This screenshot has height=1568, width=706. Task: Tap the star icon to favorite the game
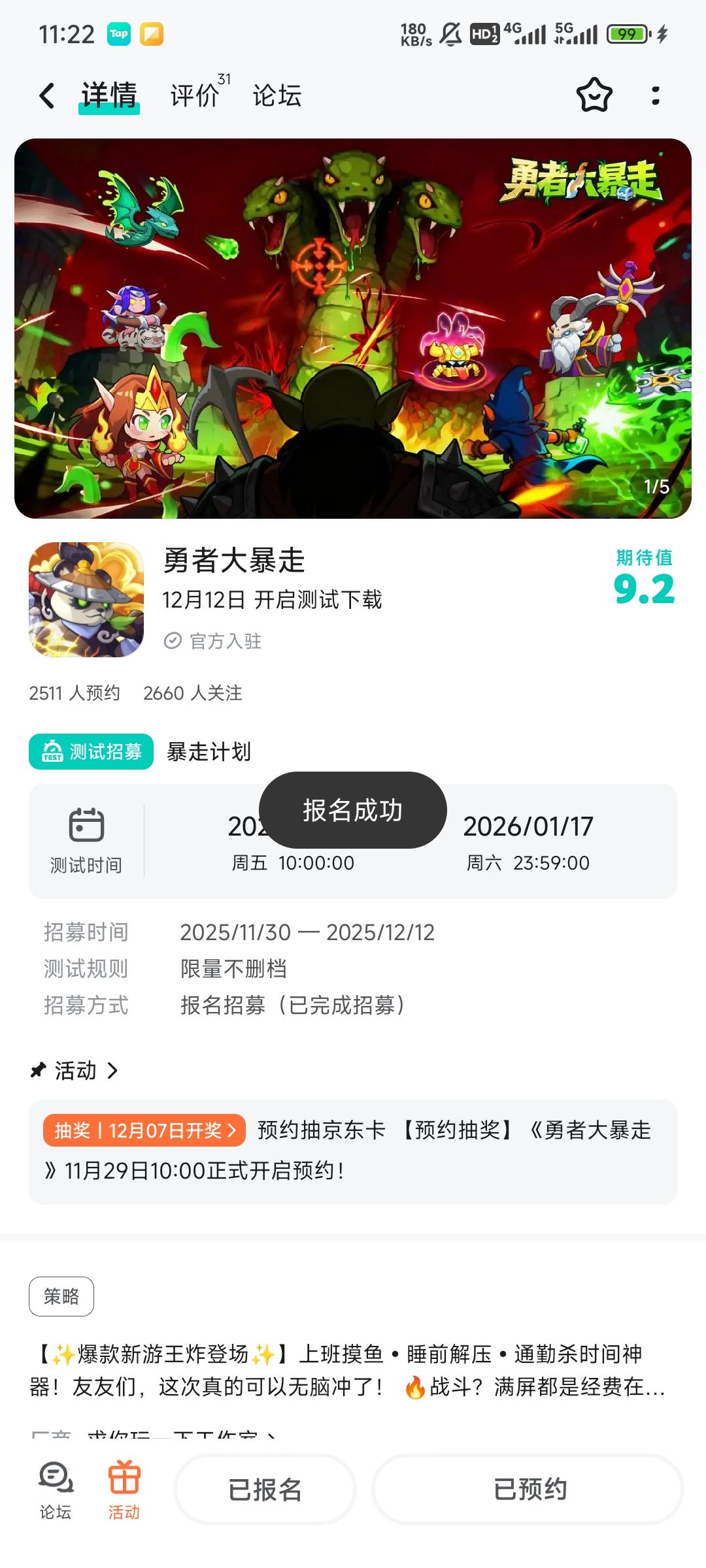coord(594,95)
